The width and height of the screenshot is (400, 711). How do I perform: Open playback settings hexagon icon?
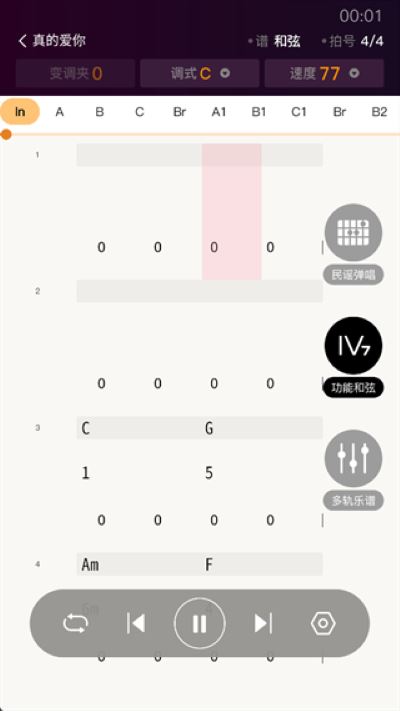(x=323, y=623)
